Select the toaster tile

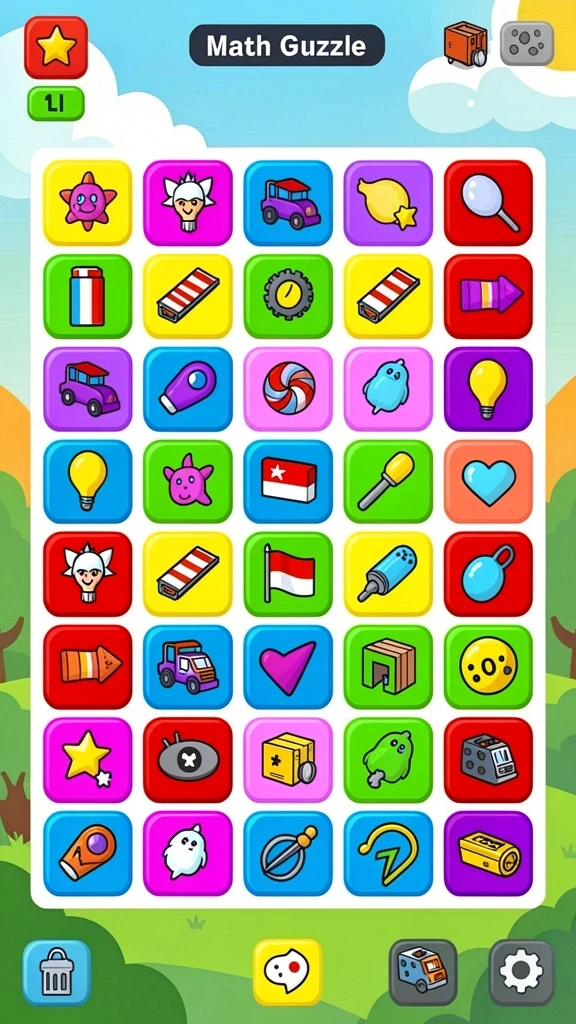pos(488,760)
